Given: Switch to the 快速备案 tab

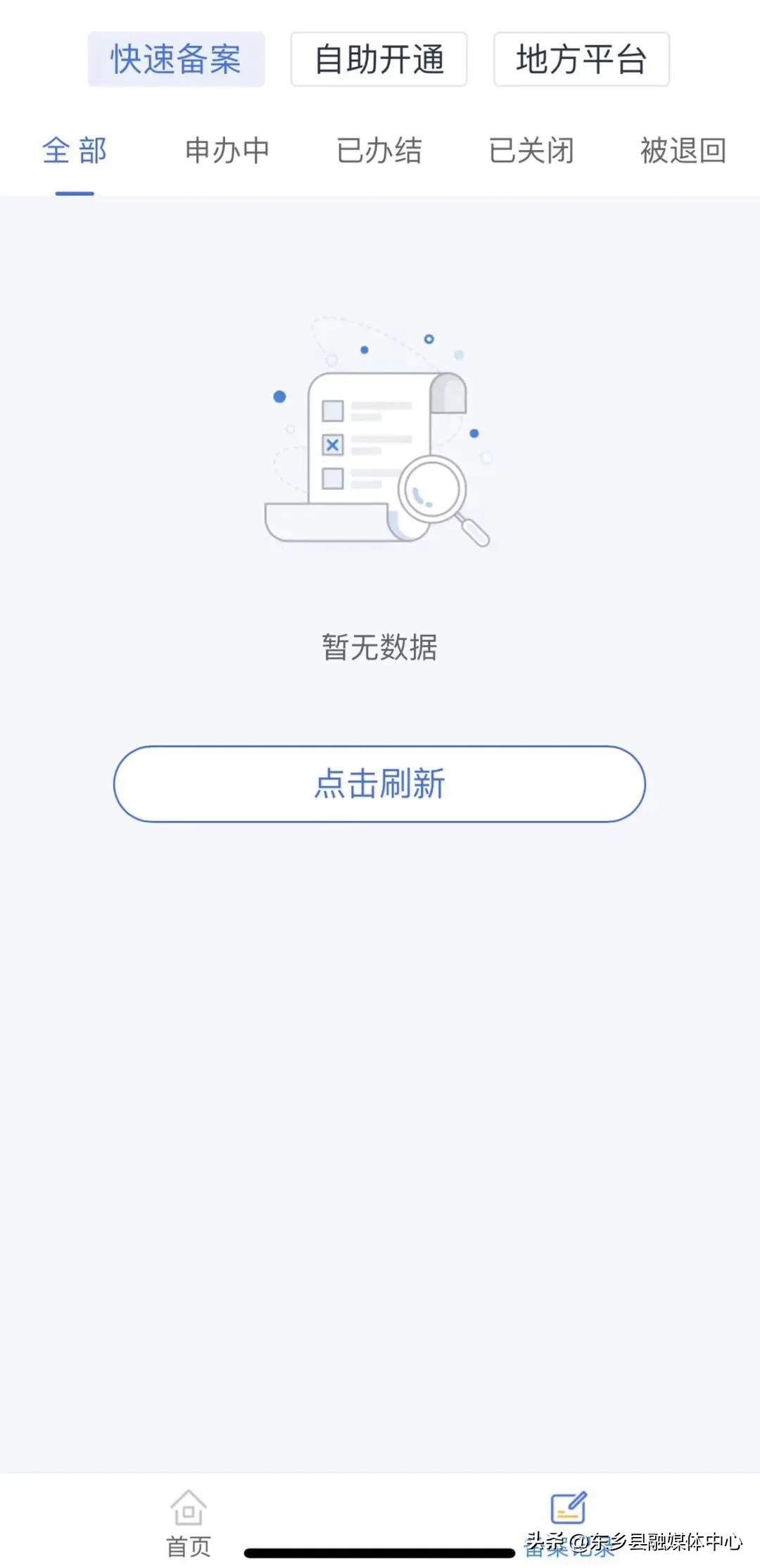Looking at the screenshot, I should point(176,60).
